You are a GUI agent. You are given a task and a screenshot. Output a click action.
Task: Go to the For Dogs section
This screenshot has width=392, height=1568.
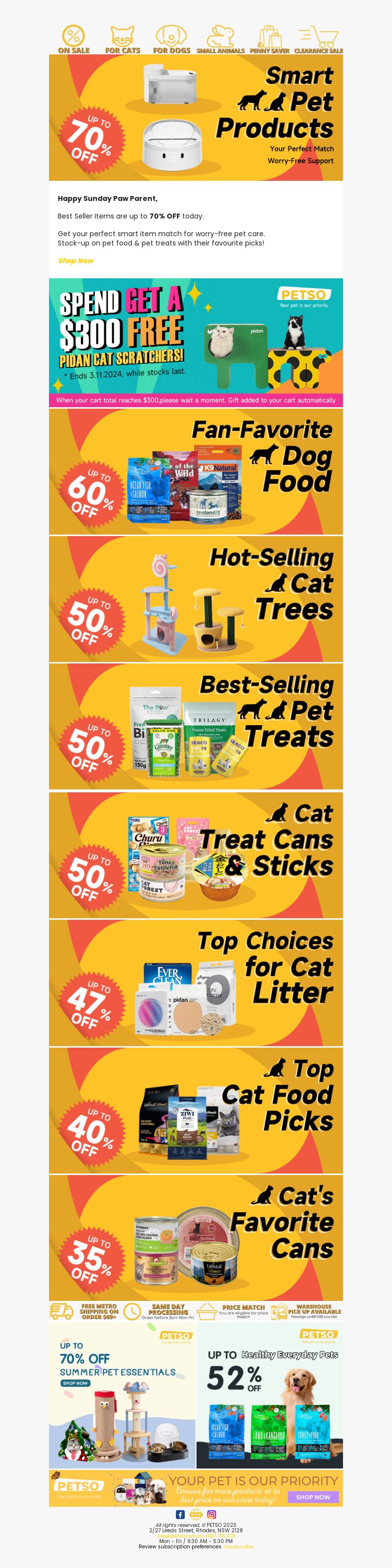[171, 40]
